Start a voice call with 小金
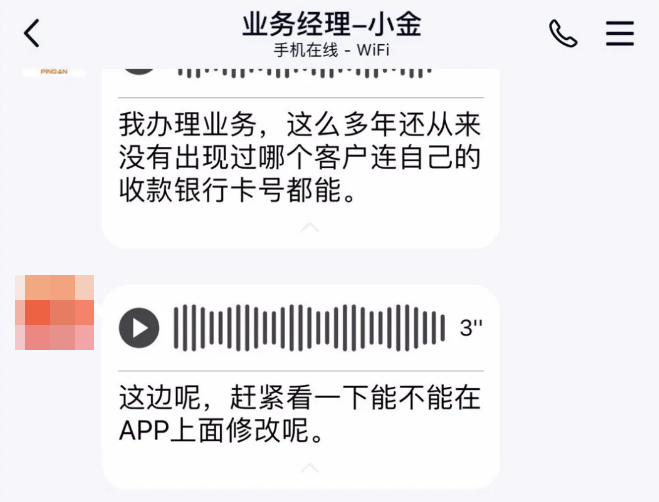The width and height of the screenshot is (659, 502). [x=563, y=33]
